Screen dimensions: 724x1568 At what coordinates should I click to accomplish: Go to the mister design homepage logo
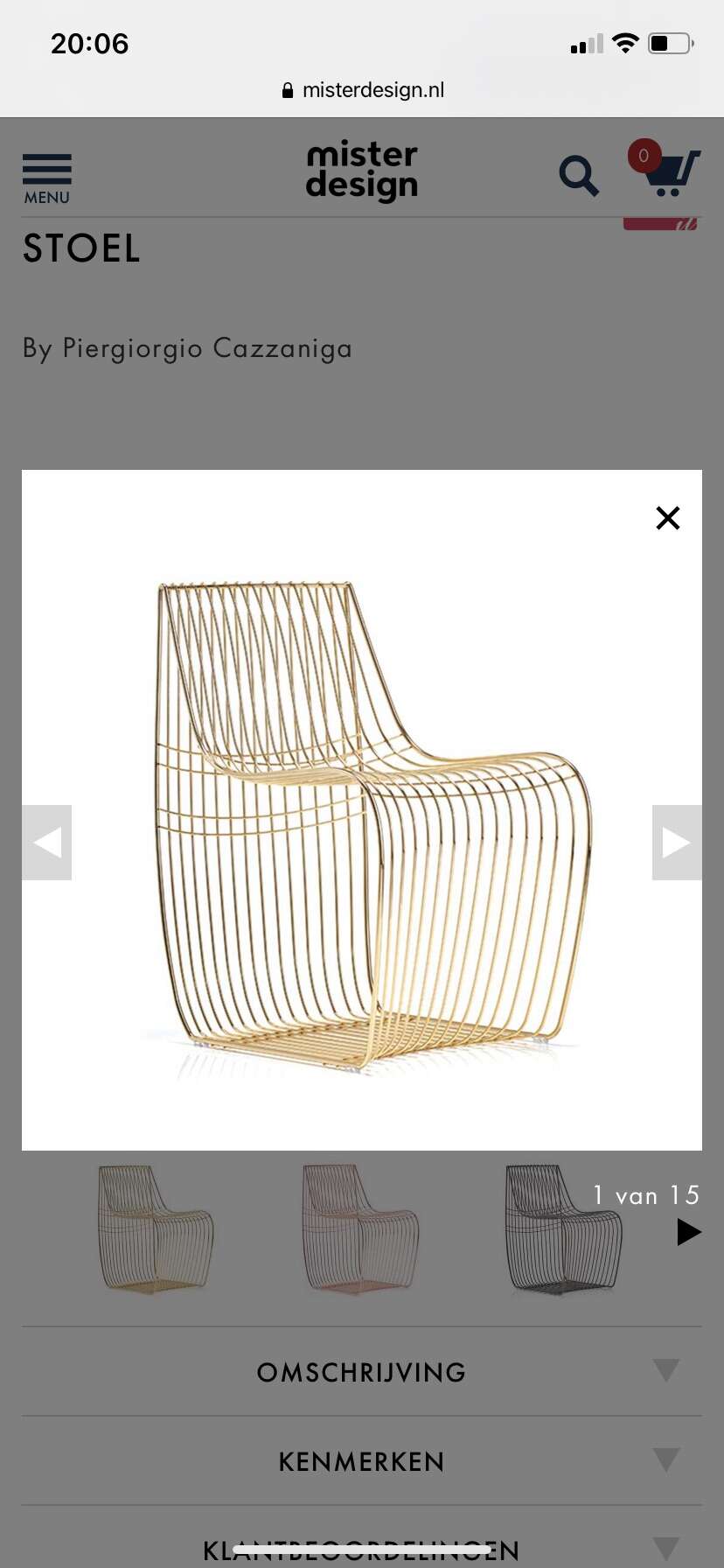click(x=362, y=171)
